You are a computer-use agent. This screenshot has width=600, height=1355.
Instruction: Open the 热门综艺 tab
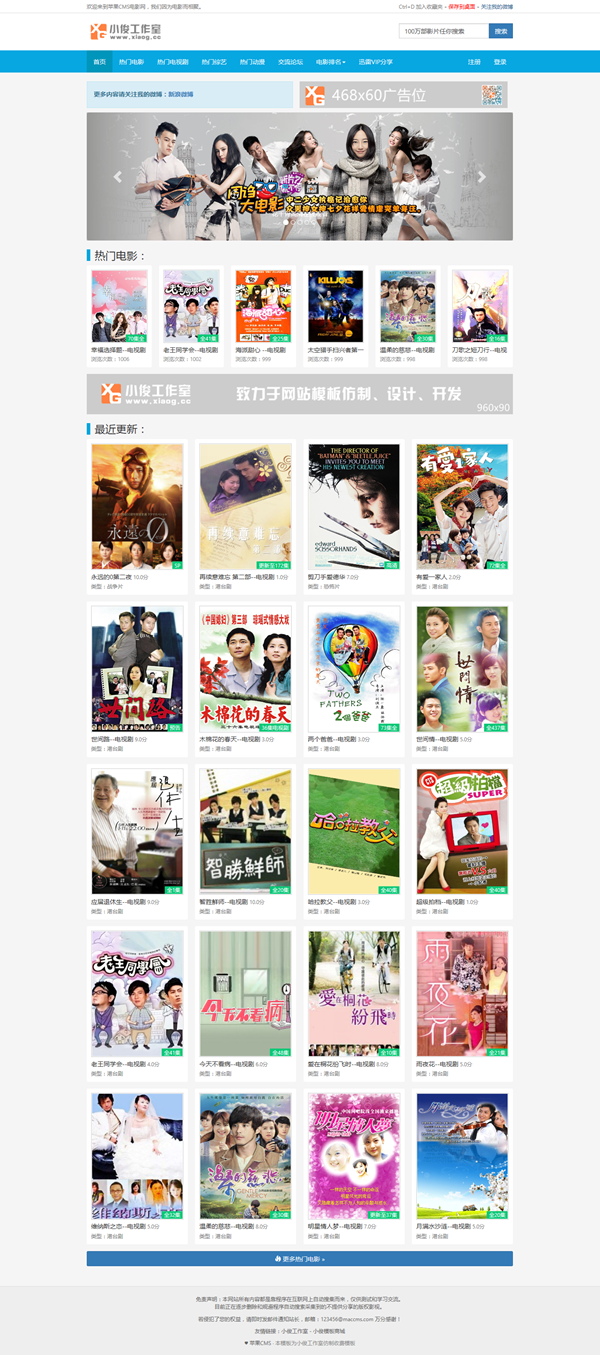214,62
